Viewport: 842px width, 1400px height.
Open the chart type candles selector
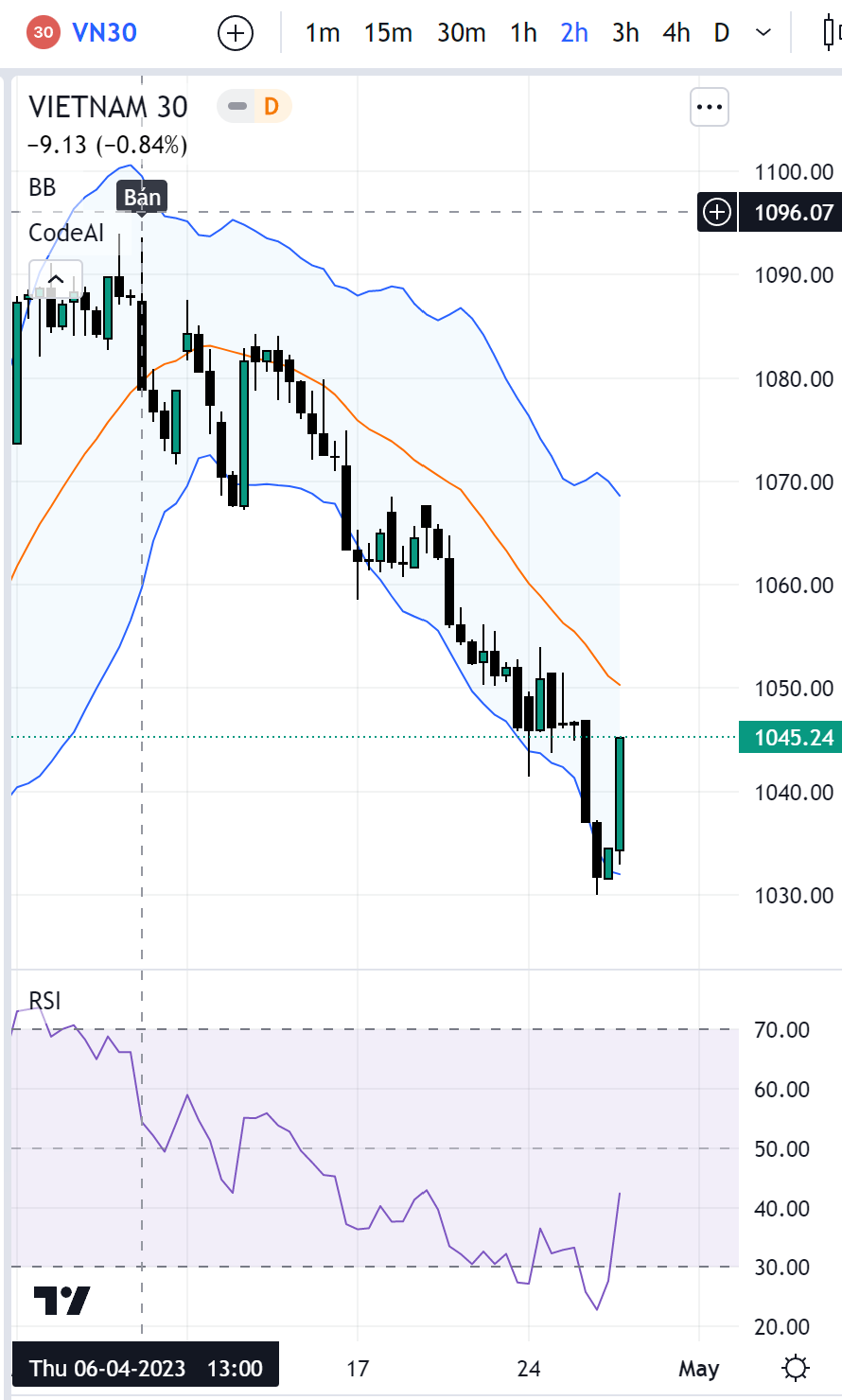[830, 33]
